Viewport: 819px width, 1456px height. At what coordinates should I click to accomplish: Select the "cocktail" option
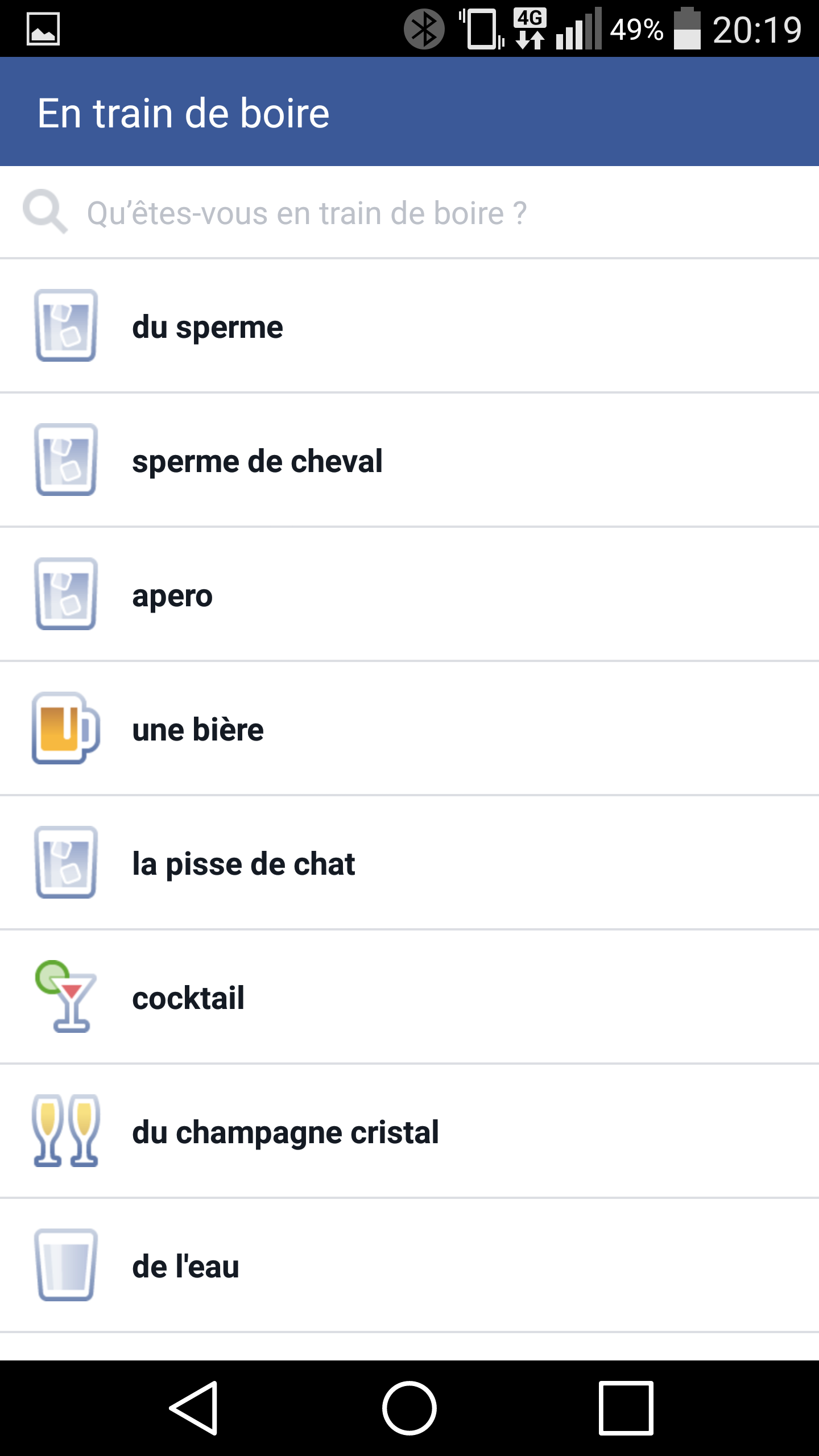pyautogui.click(x=409, y=997)
